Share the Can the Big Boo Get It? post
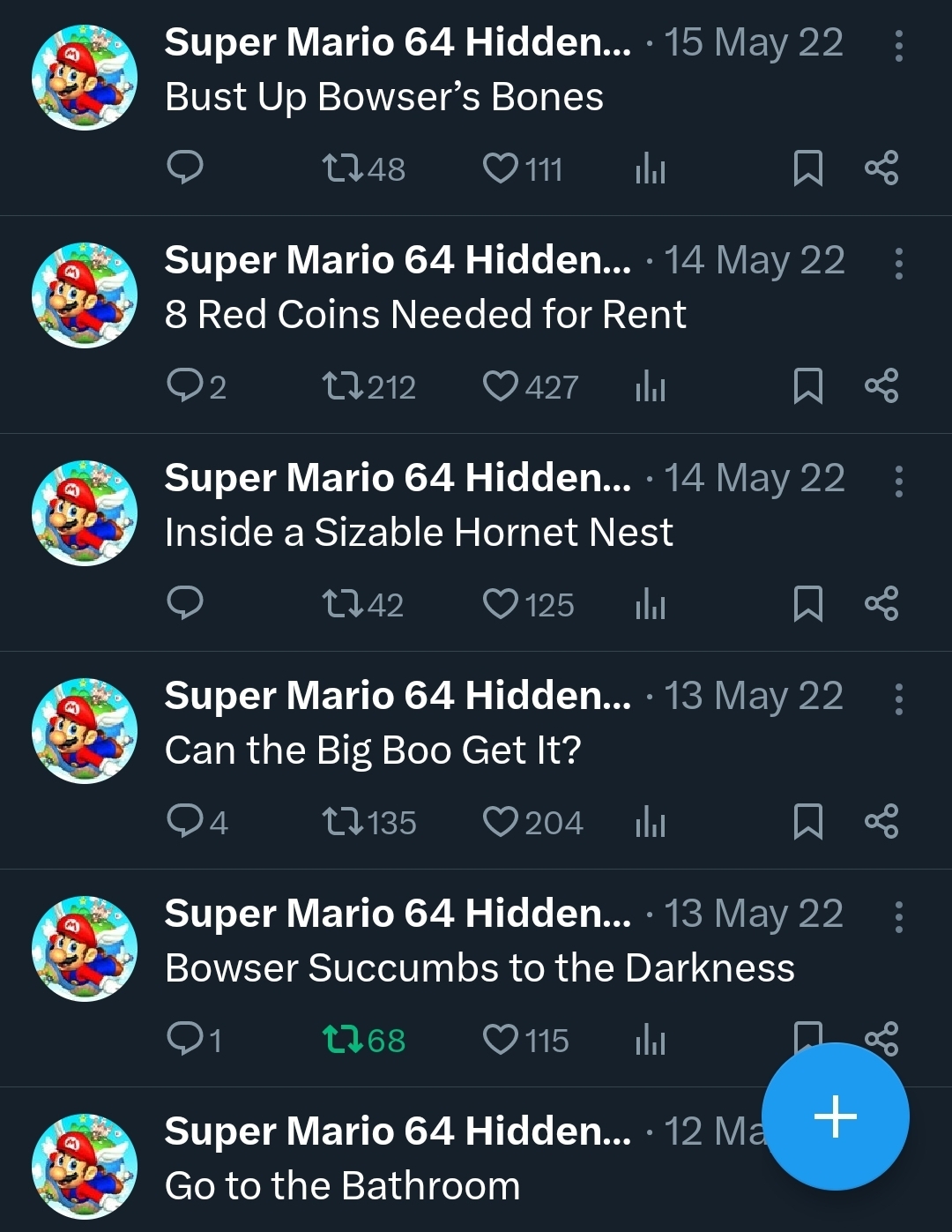The height and width of the screenshot is (1232, 952). tap(881, 821)
